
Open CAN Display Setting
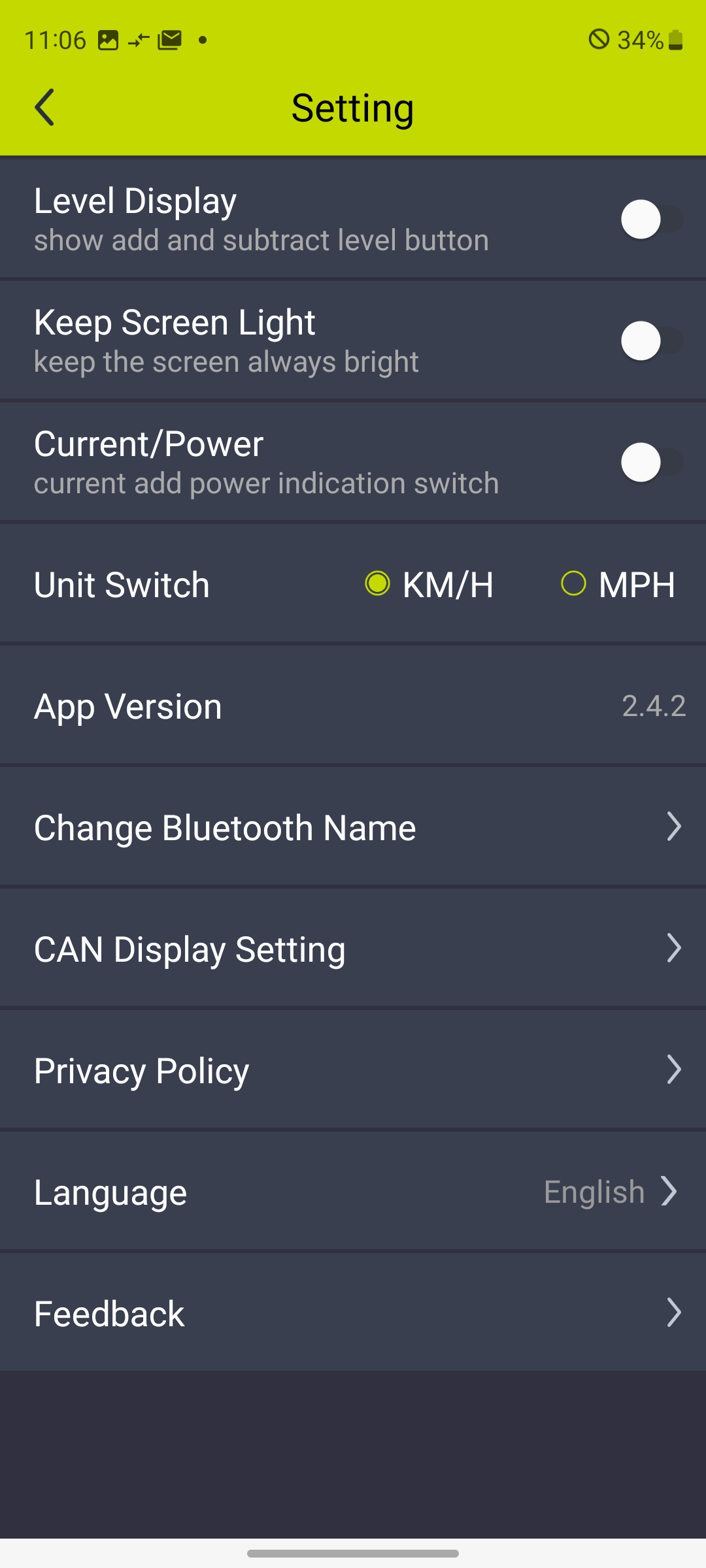pos(353,949)
